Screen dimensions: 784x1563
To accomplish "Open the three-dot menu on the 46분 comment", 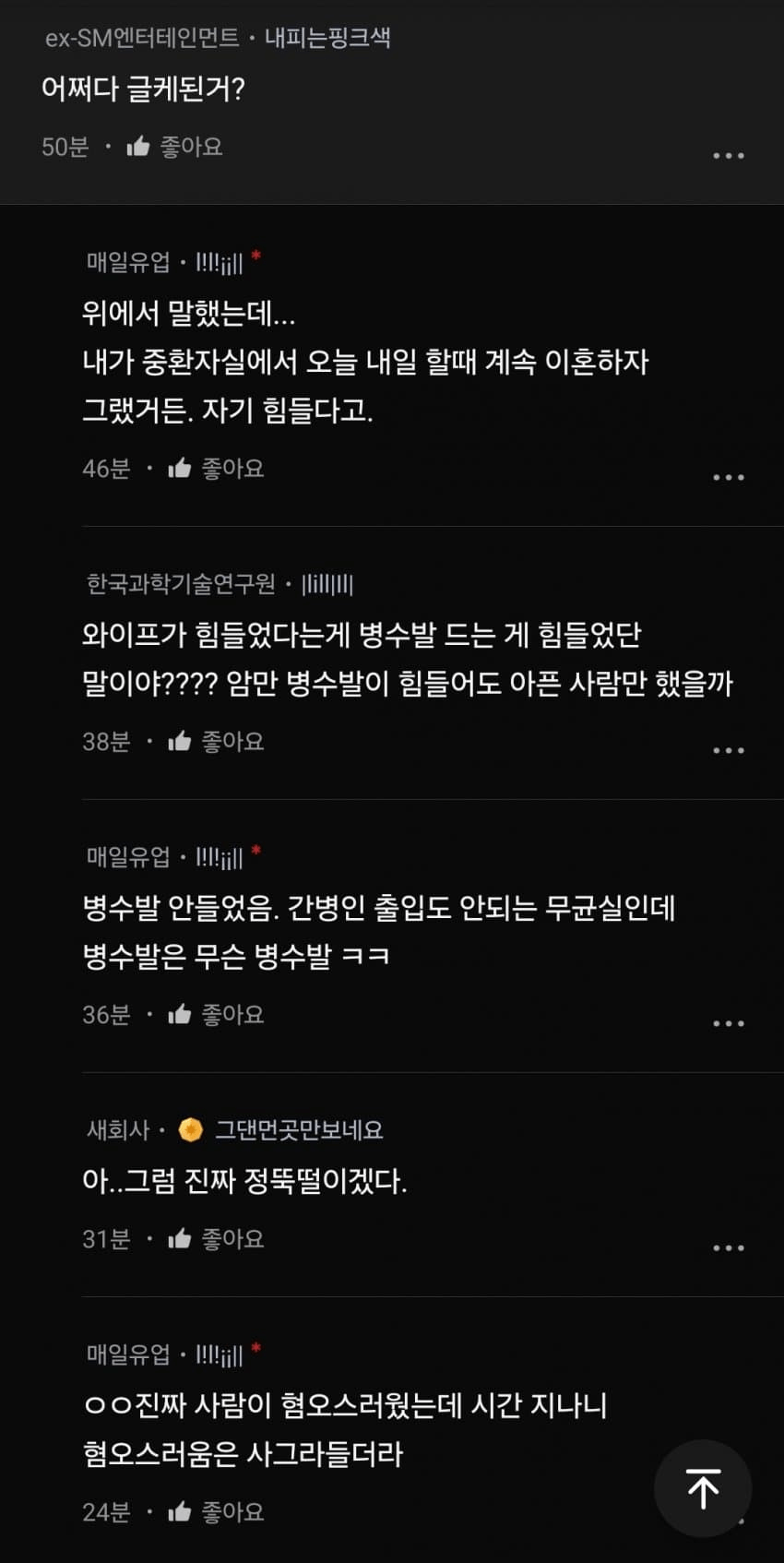I will 729,476.
